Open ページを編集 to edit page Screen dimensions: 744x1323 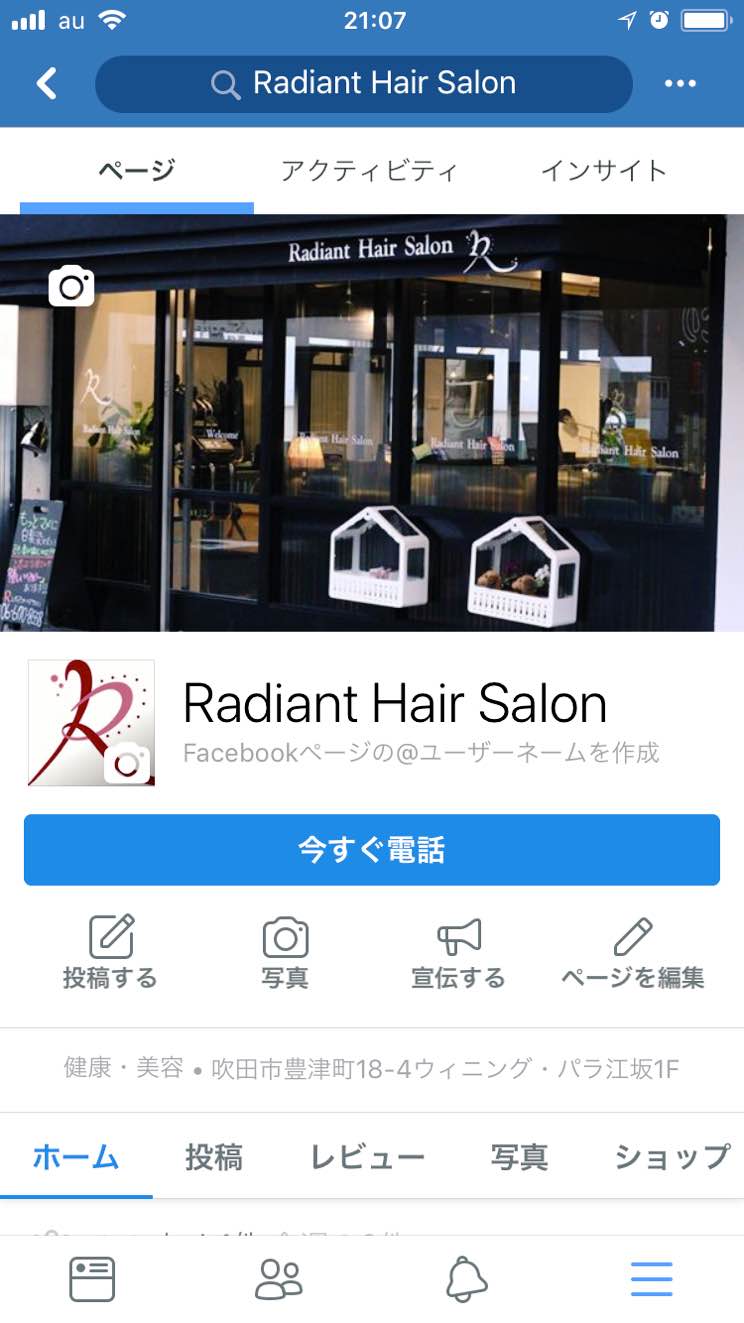[x=632, y=952]
